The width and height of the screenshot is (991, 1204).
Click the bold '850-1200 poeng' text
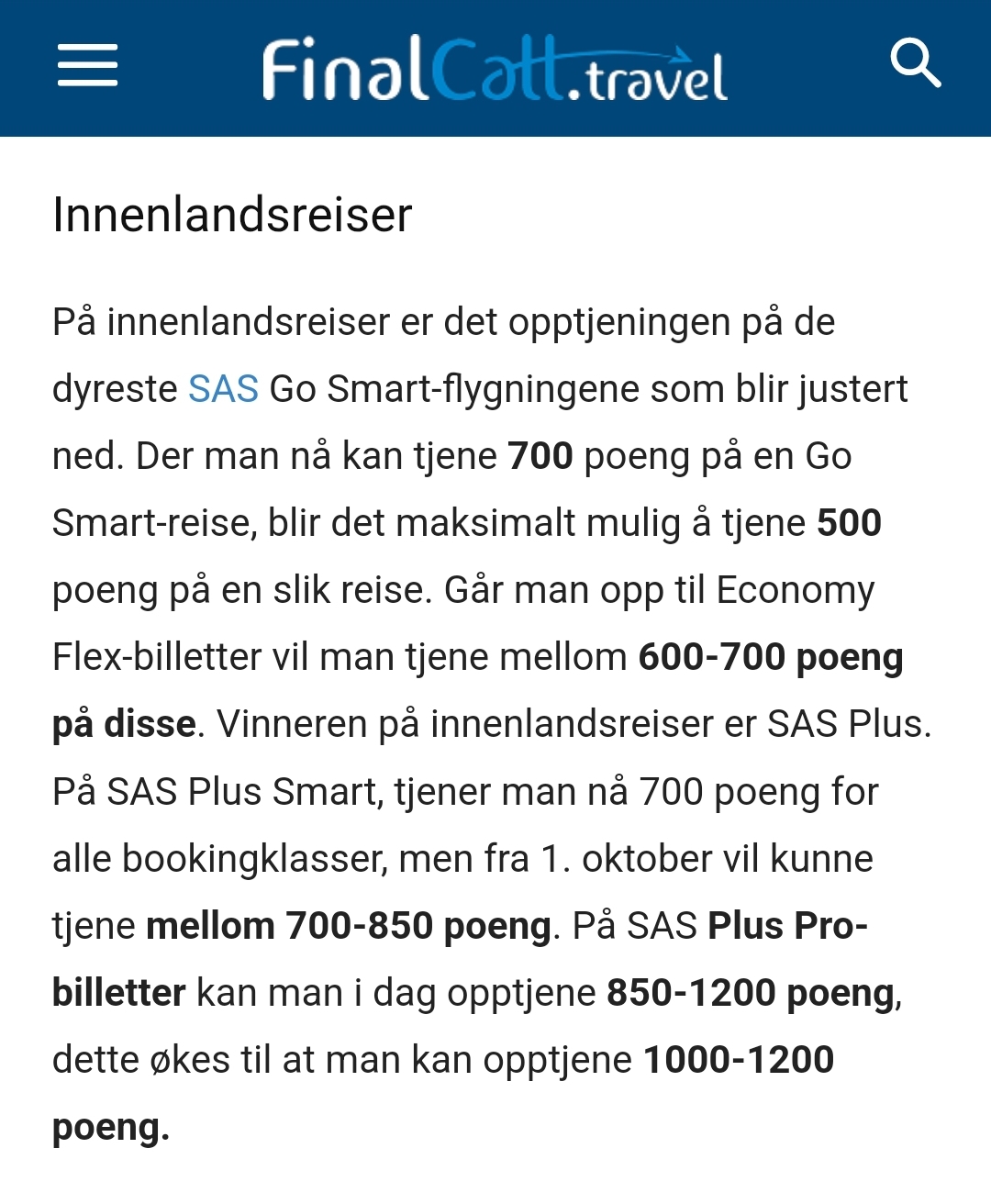coord(751,993)
